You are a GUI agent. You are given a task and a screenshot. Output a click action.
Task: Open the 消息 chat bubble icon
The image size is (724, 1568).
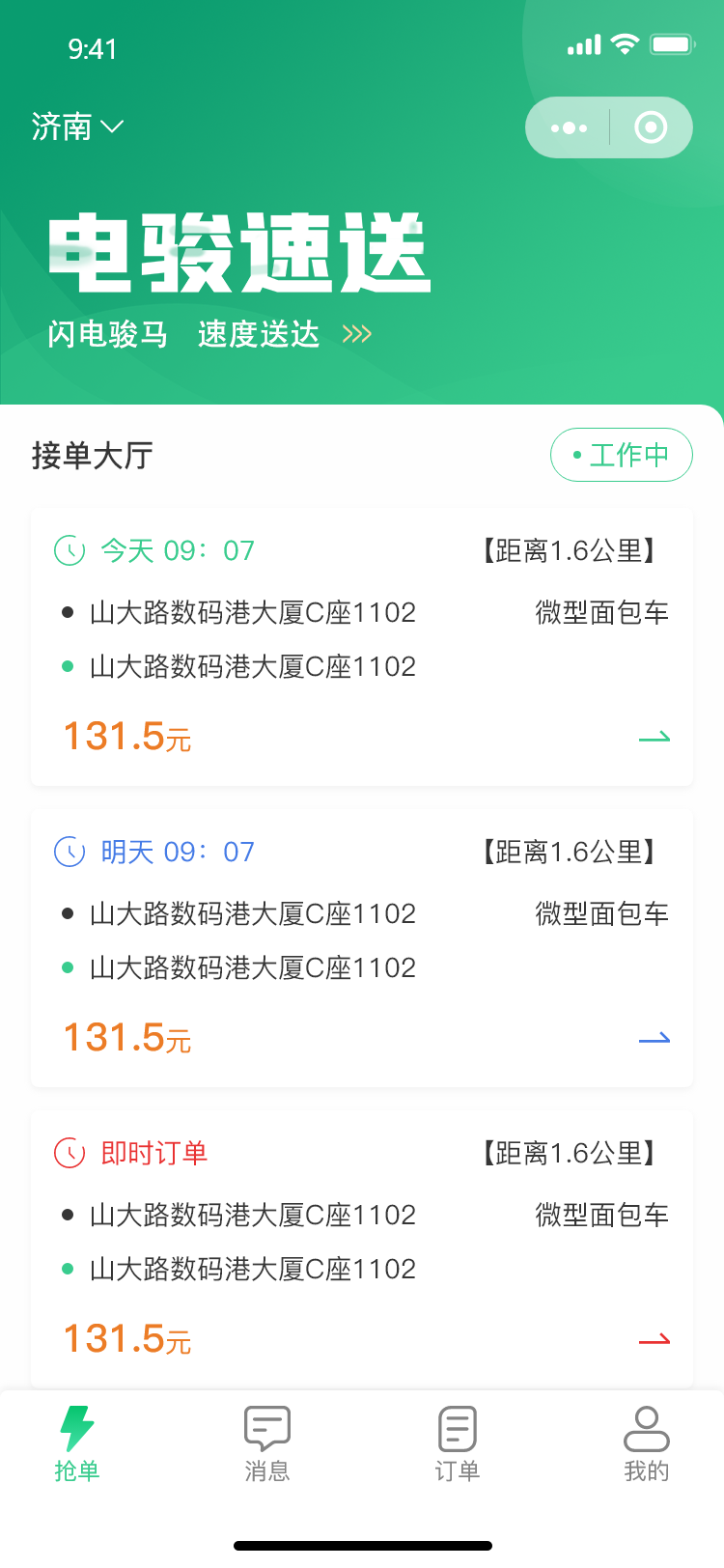[x=267, y=1427]
